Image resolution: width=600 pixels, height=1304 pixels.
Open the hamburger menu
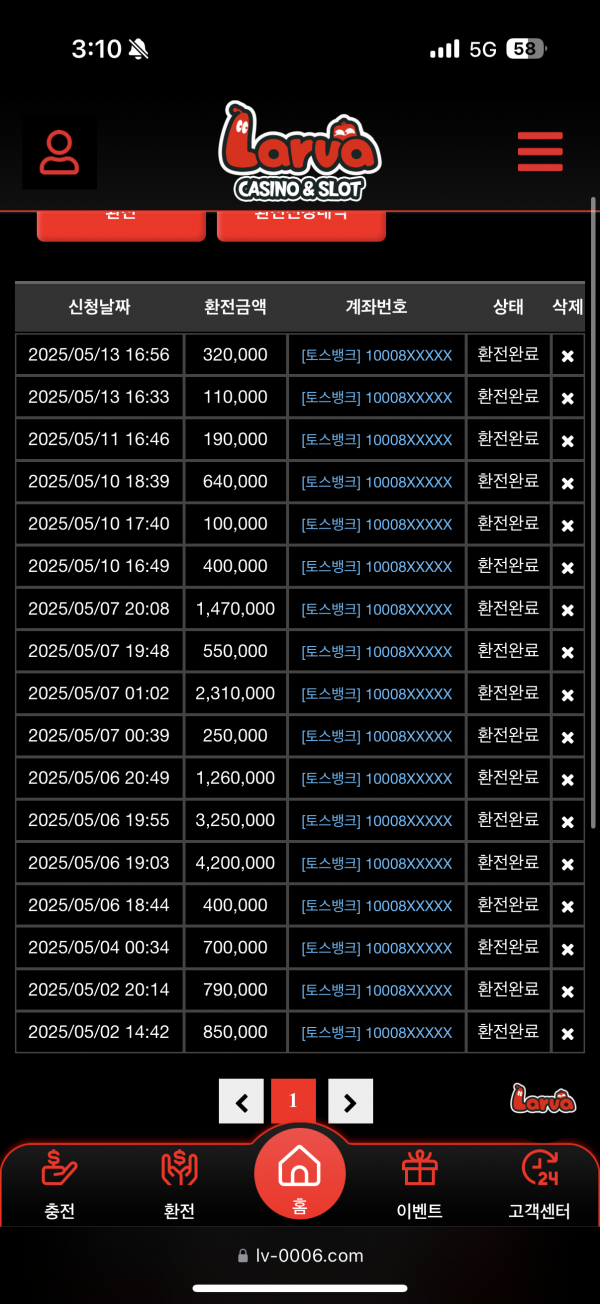click(x=540, y=152)
